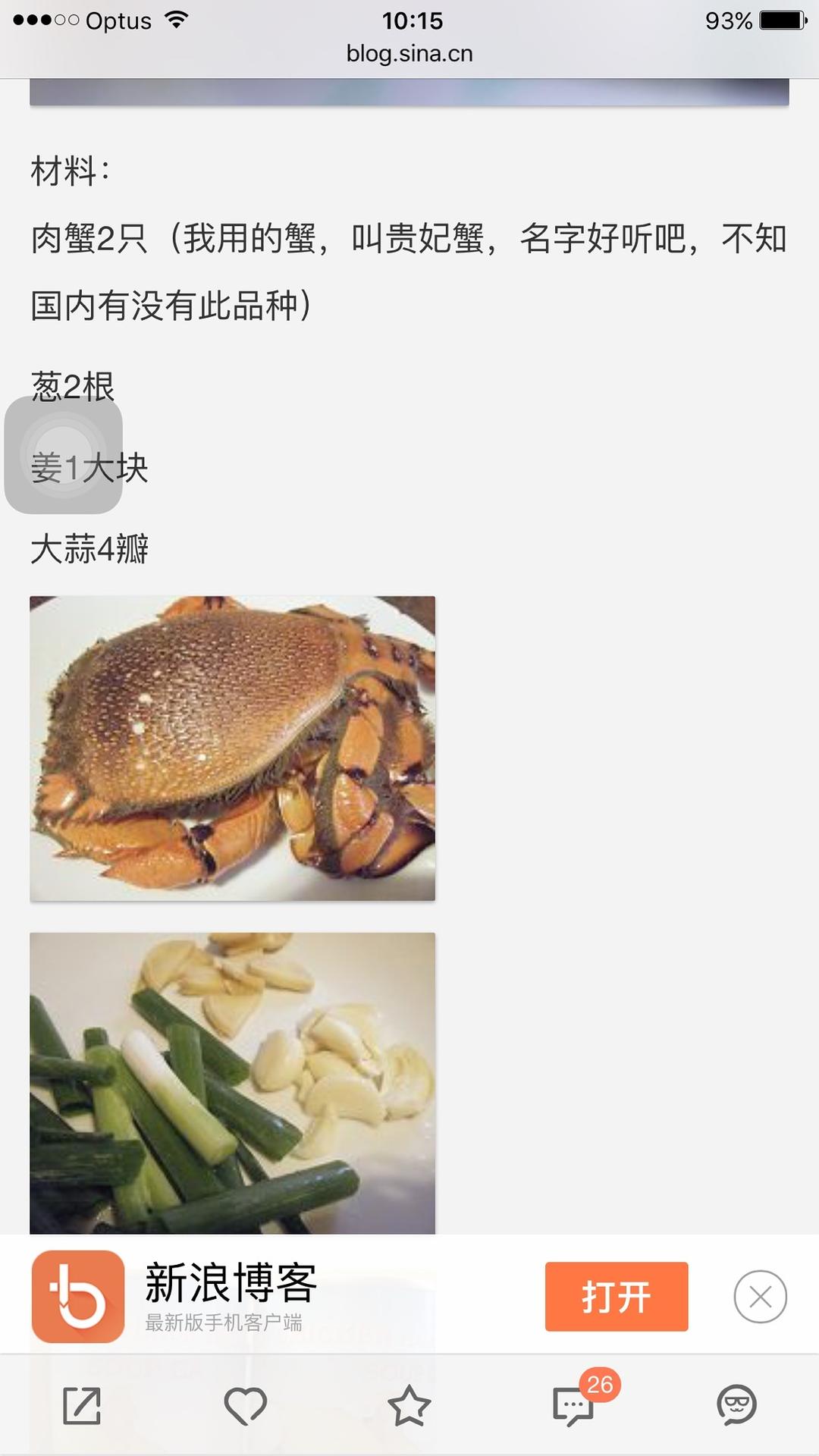Open the crab photo
The height and width of the screenshot is (1456, 819).
coord(232,748)
